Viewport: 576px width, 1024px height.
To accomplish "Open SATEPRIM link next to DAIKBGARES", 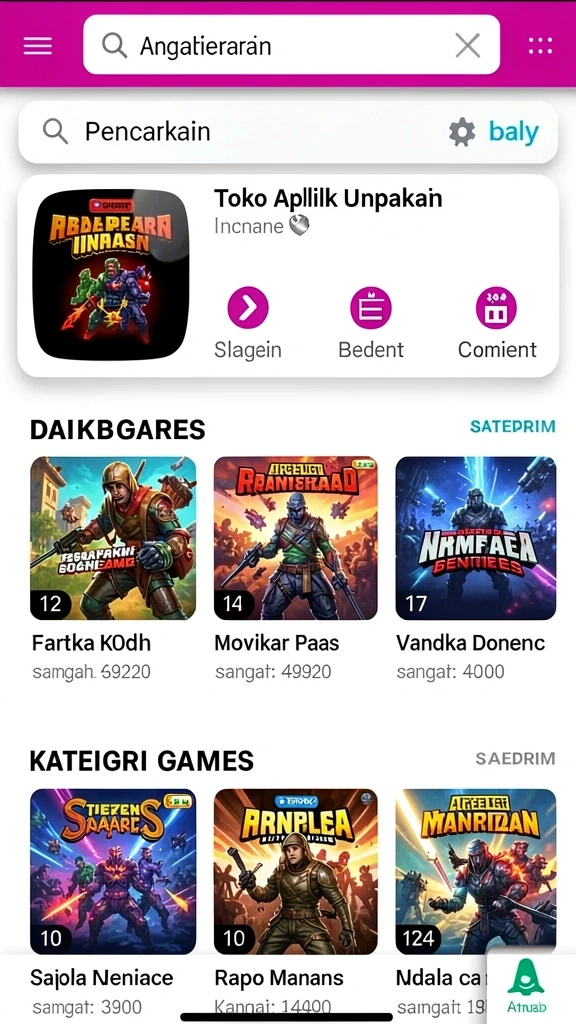I will click(513, 426).
